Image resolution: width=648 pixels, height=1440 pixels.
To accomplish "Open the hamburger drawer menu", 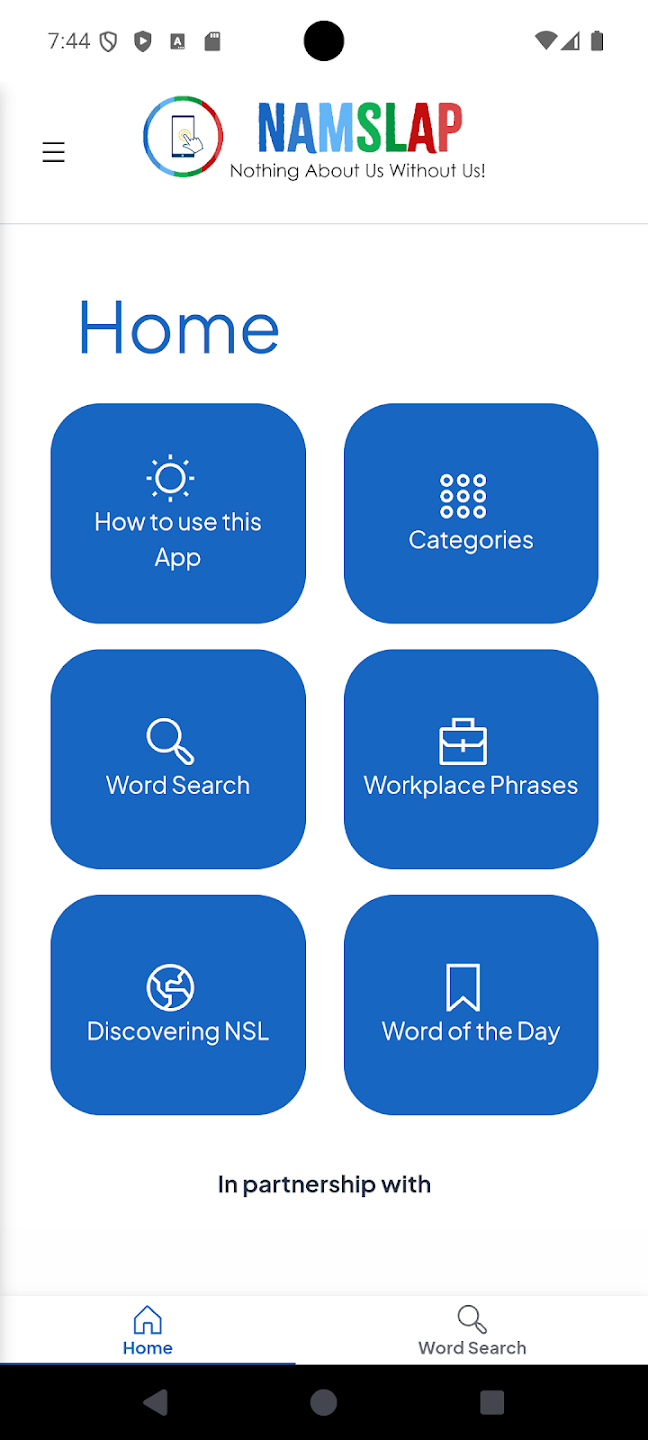I will 53,152.
